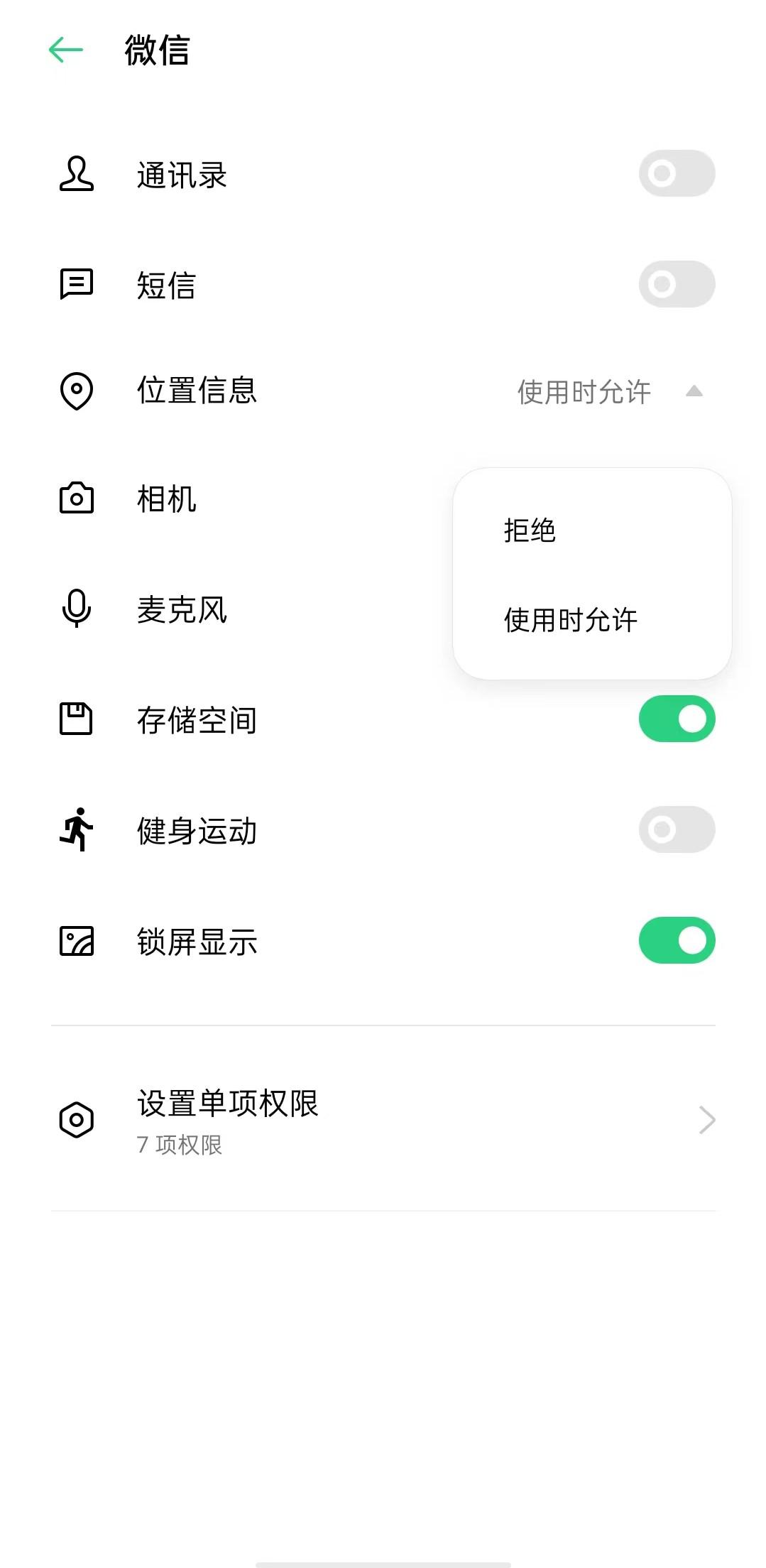Enable the 通讯录 permission switch
Image resolution: width=766 pixels, height=1568 pixels.
coord(676,173)
